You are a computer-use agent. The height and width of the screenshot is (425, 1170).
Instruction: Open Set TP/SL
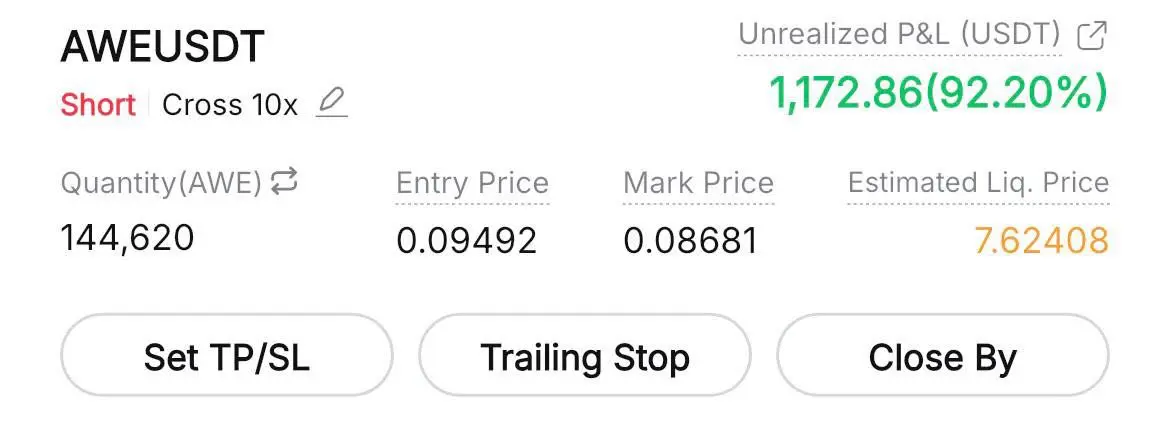227,357
